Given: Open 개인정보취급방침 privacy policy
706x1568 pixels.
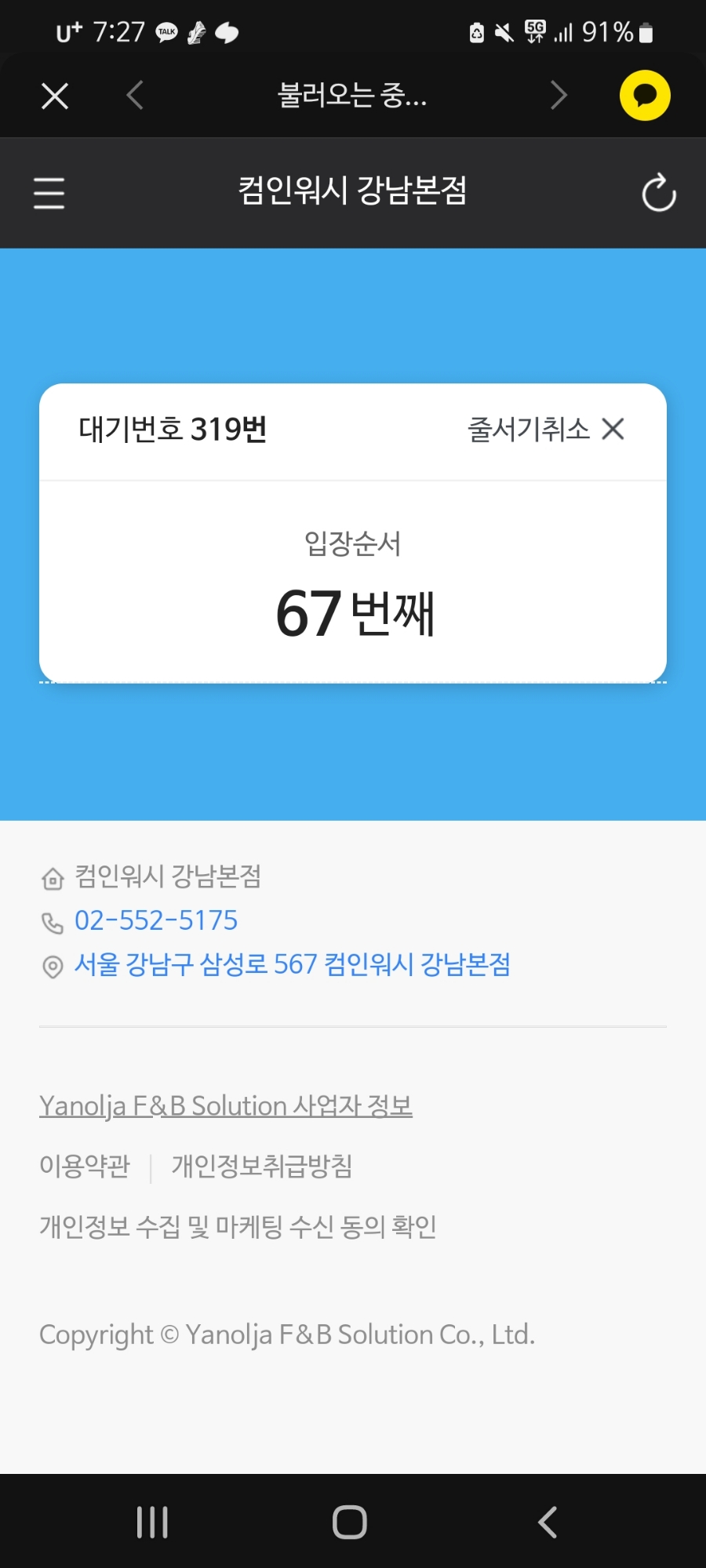Looking at the screenshot, I should tap(262, 1166).
